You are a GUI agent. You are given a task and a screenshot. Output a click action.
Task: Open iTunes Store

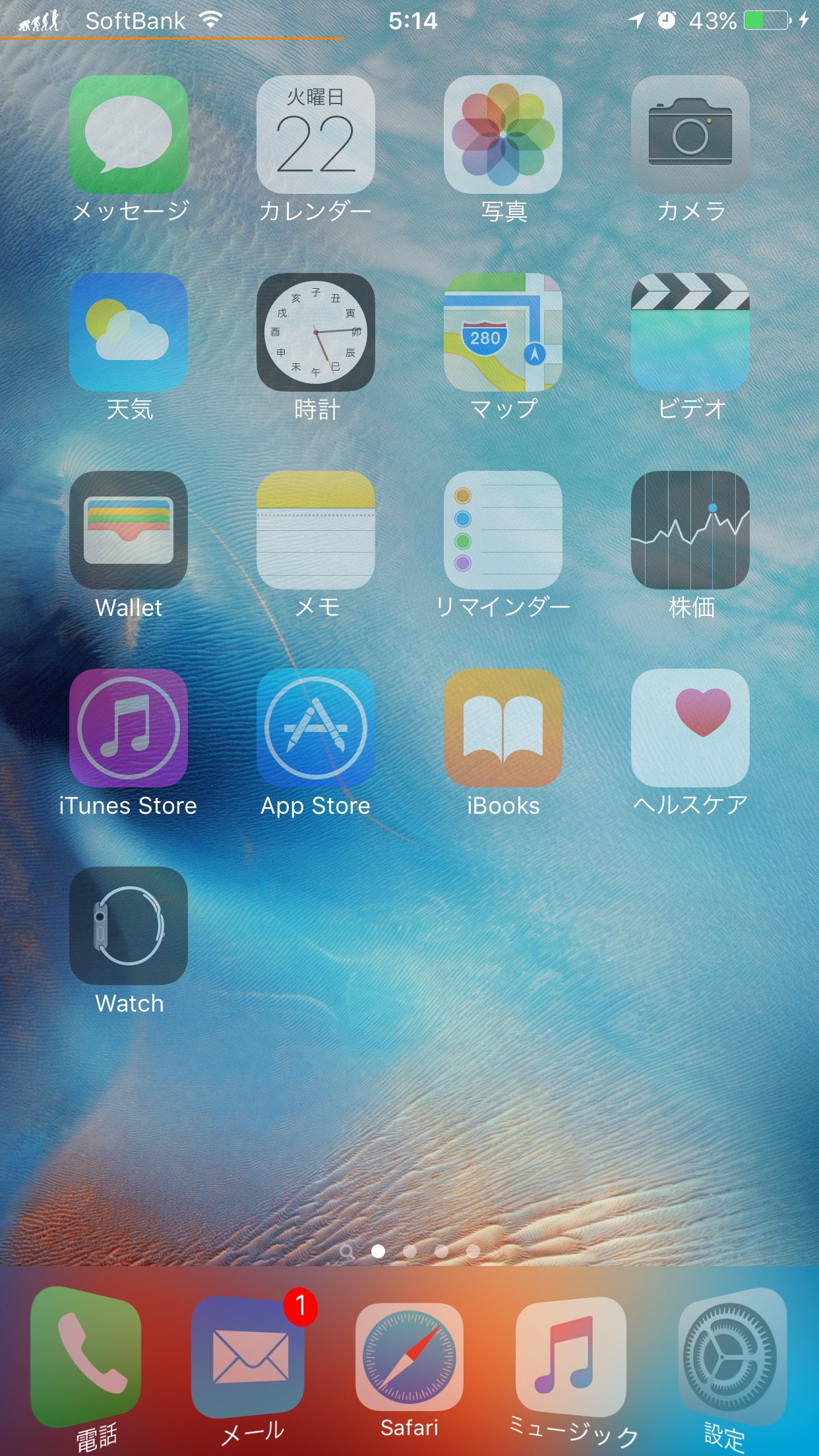coord(129,728)
